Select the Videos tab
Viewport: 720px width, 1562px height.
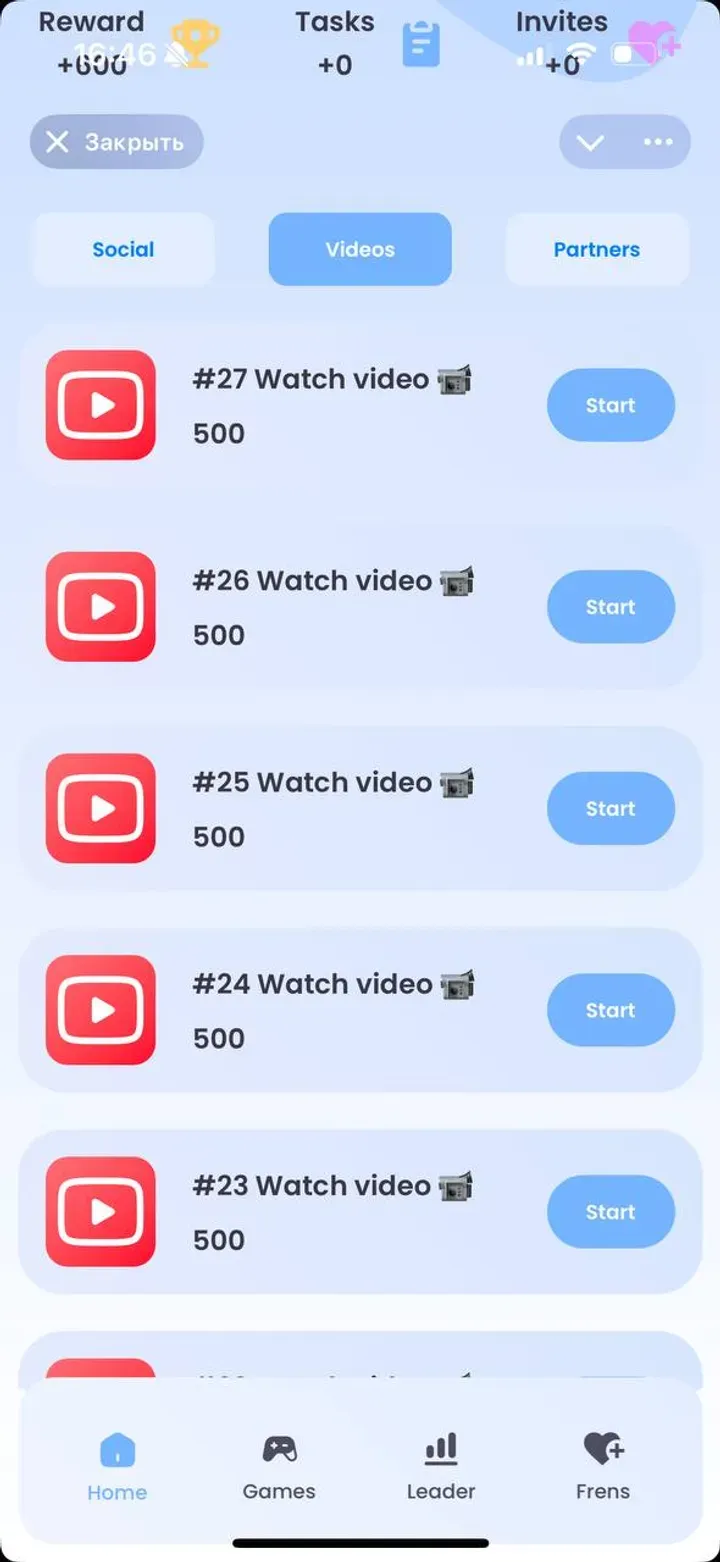point(360,249)
